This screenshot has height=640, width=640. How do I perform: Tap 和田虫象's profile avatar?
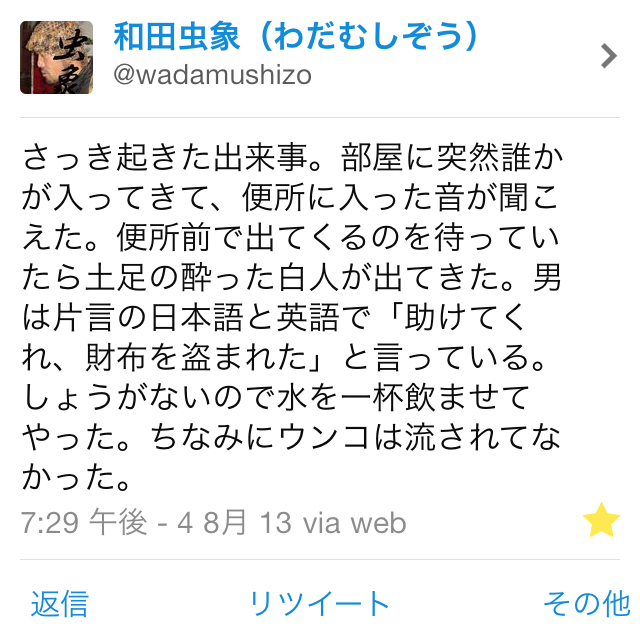tap(56, 58)
